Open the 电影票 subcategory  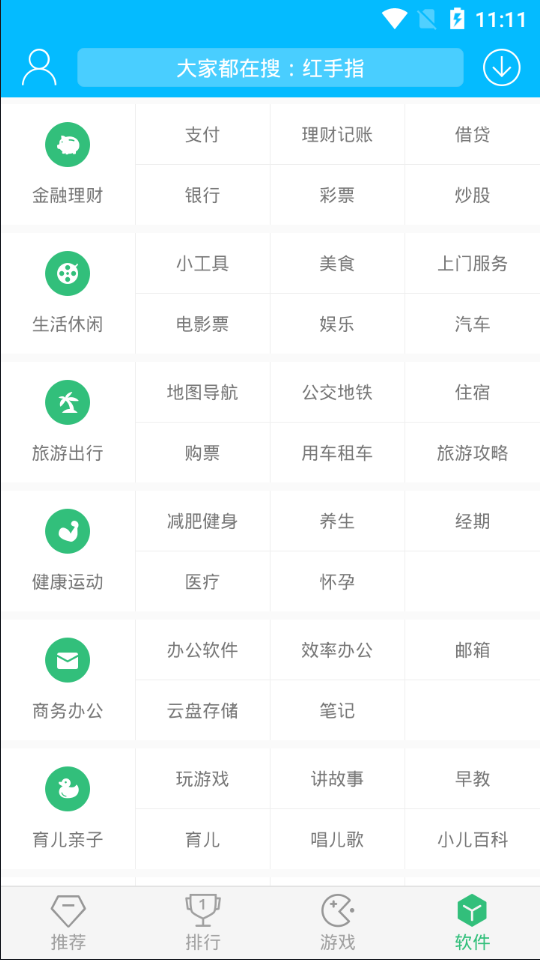[203, 324]
